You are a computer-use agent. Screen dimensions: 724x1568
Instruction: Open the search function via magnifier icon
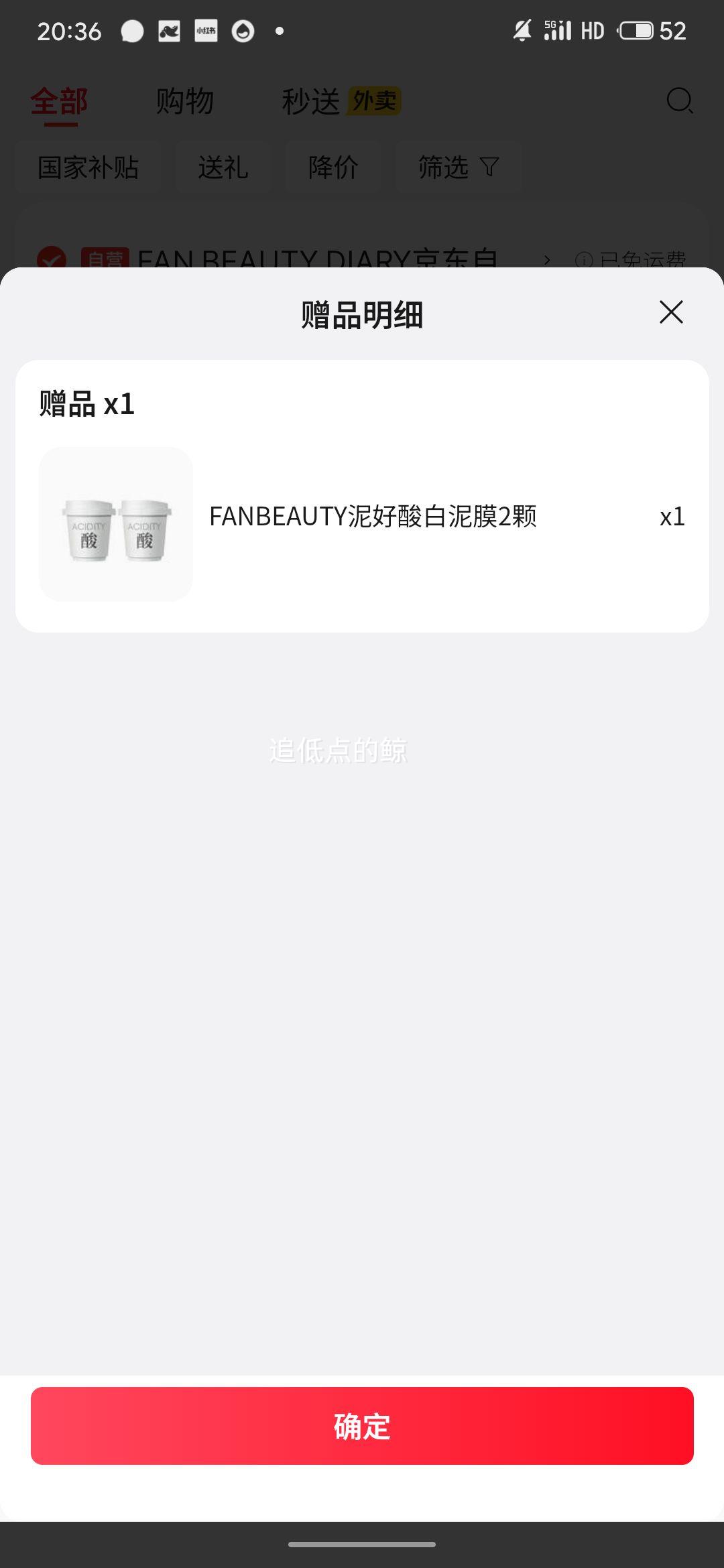[x=678, y=102]
